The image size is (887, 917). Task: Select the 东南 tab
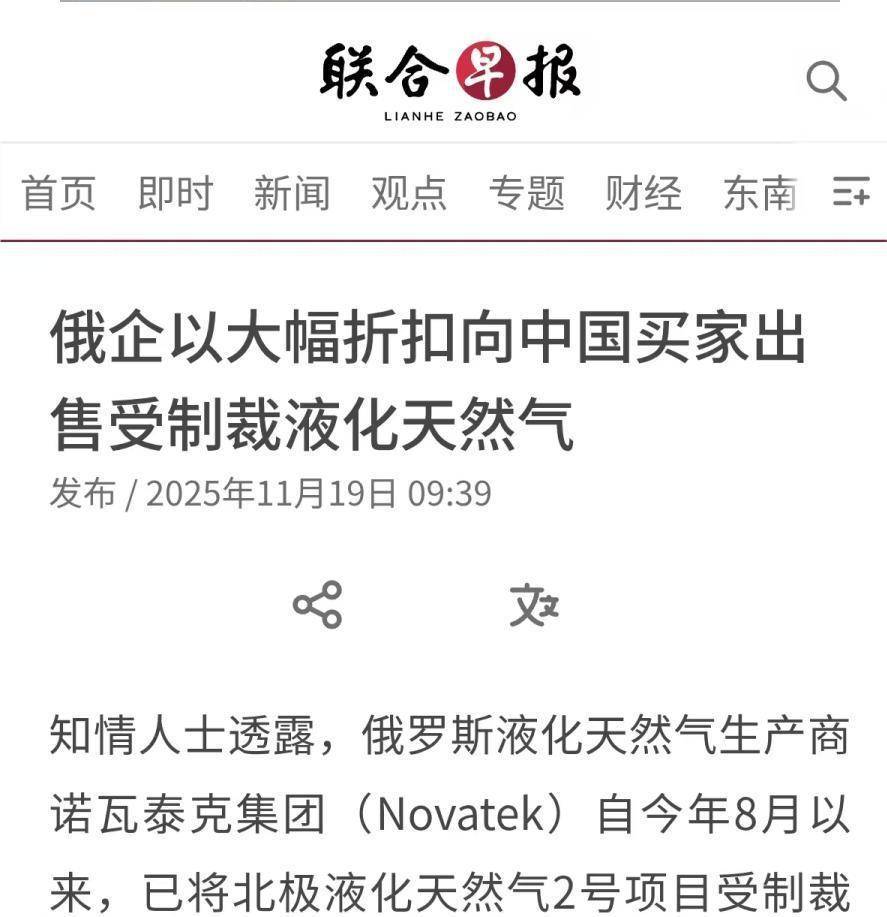point(760,193)
